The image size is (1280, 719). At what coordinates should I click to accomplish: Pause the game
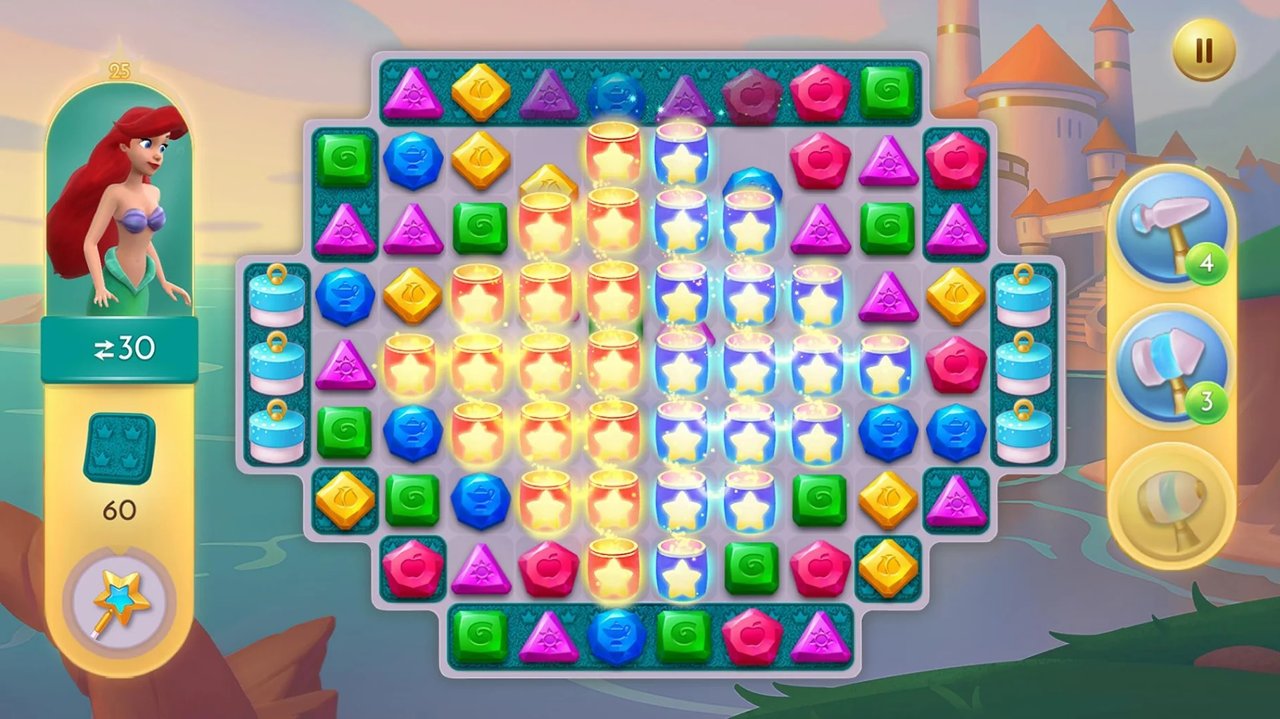pyautogui.click(x=1203, y=49)
